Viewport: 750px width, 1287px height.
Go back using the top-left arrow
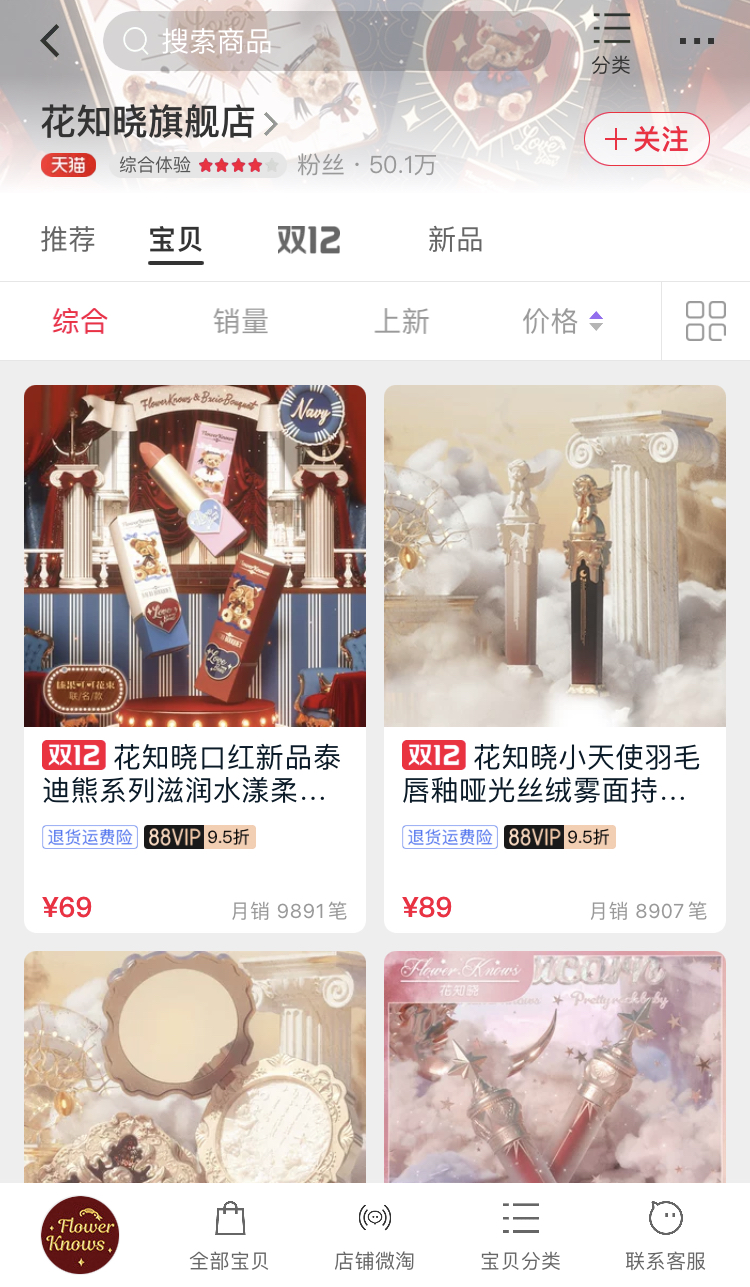pos(50,41)
